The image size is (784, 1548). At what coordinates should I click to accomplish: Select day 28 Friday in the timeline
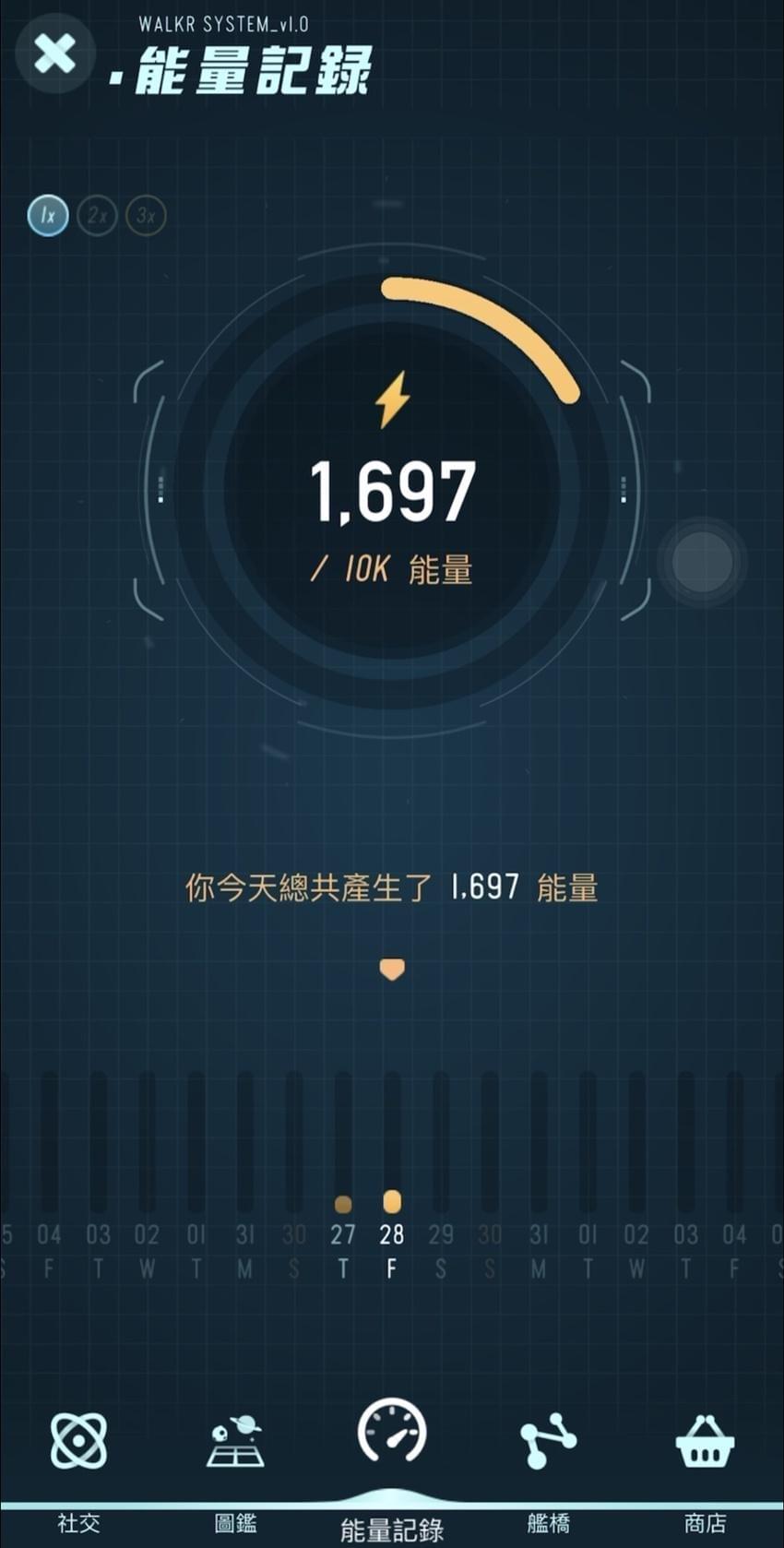pyautogui.click(x=392, y=1234)
